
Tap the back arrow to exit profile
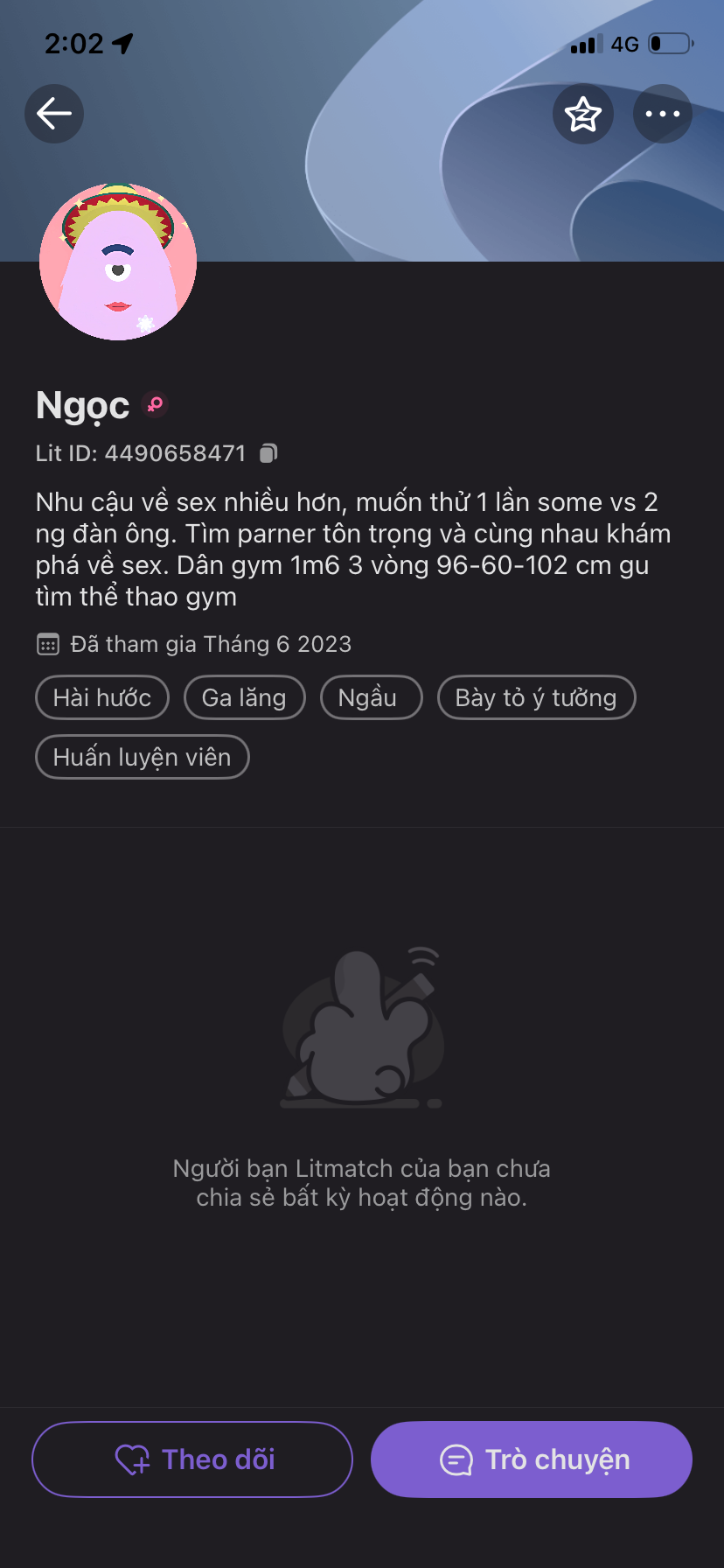click(x=53, y=114)
